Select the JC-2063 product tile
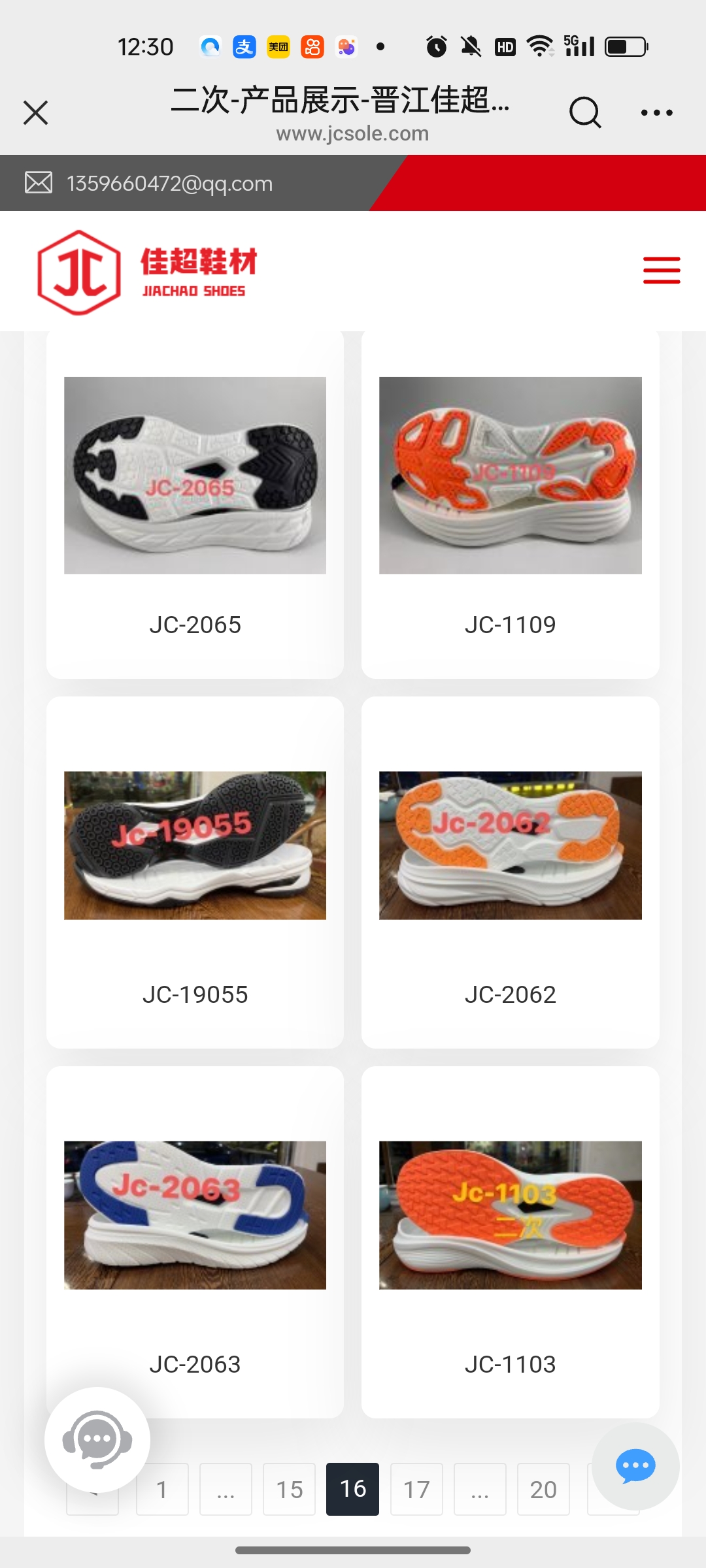 195,1241
